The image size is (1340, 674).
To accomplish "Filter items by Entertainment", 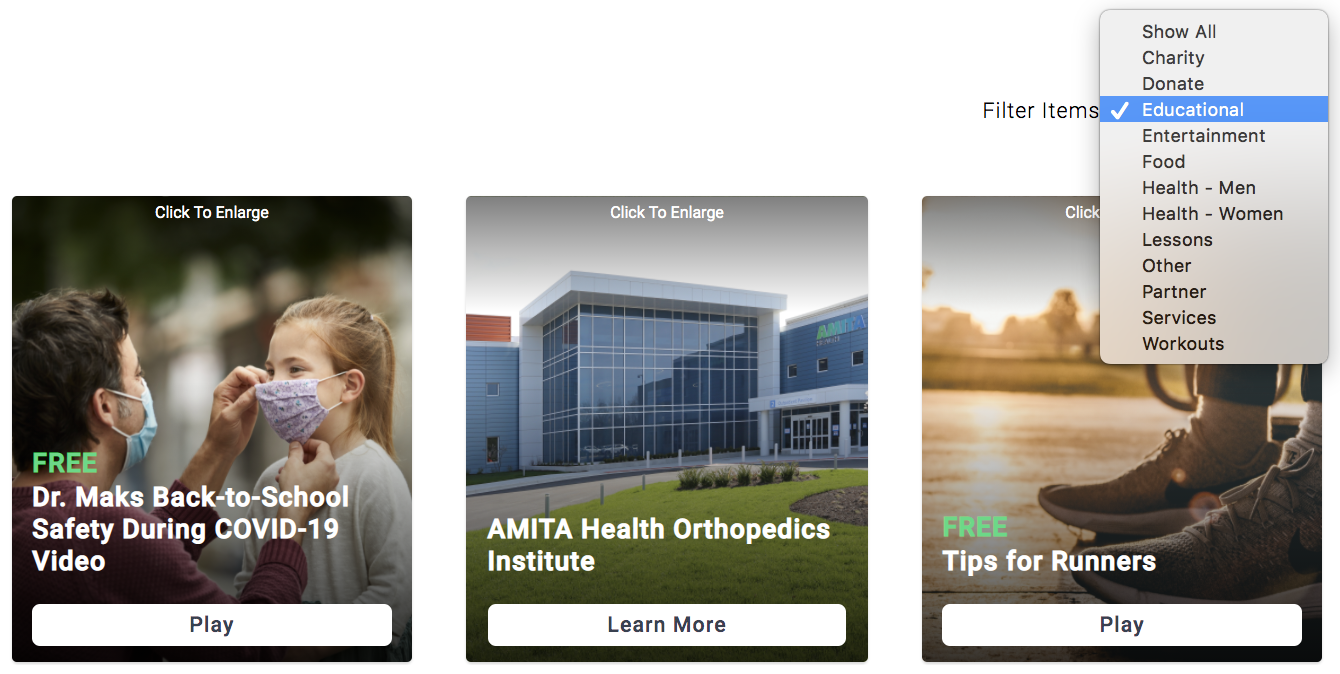I will (1203, 136).
